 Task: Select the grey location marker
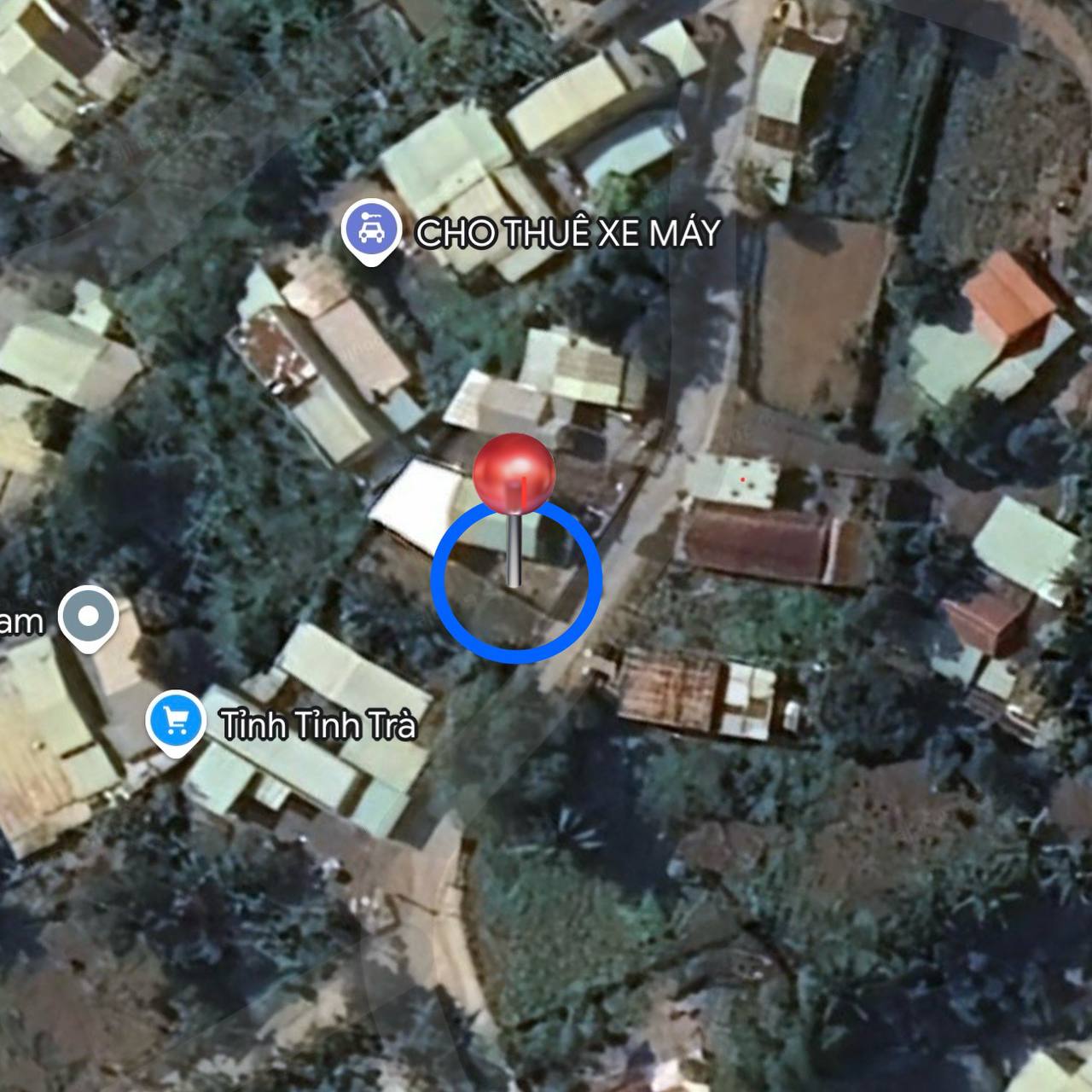(x=88, y=615)
